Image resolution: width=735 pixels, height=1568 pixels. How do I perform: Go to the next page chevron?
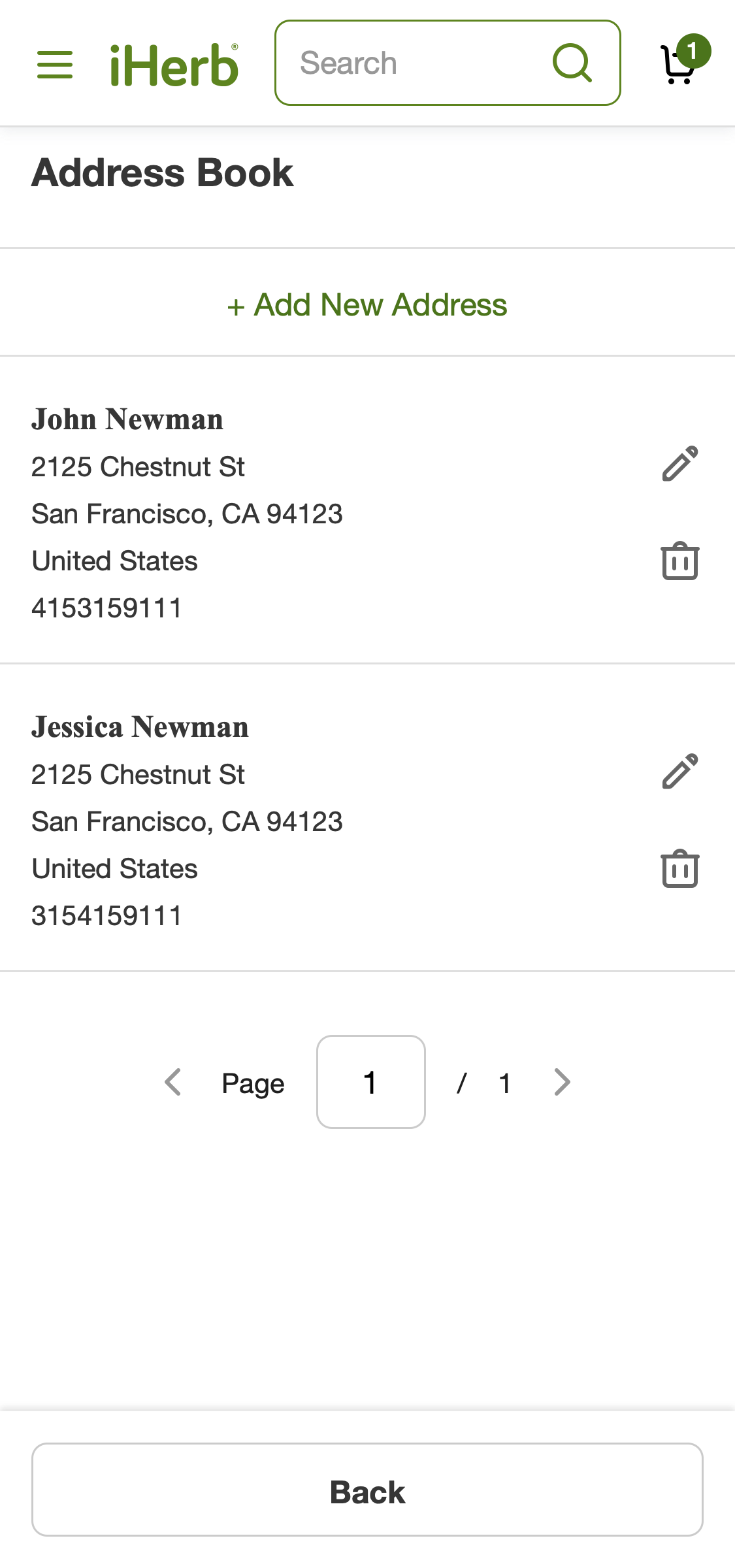561,1082
